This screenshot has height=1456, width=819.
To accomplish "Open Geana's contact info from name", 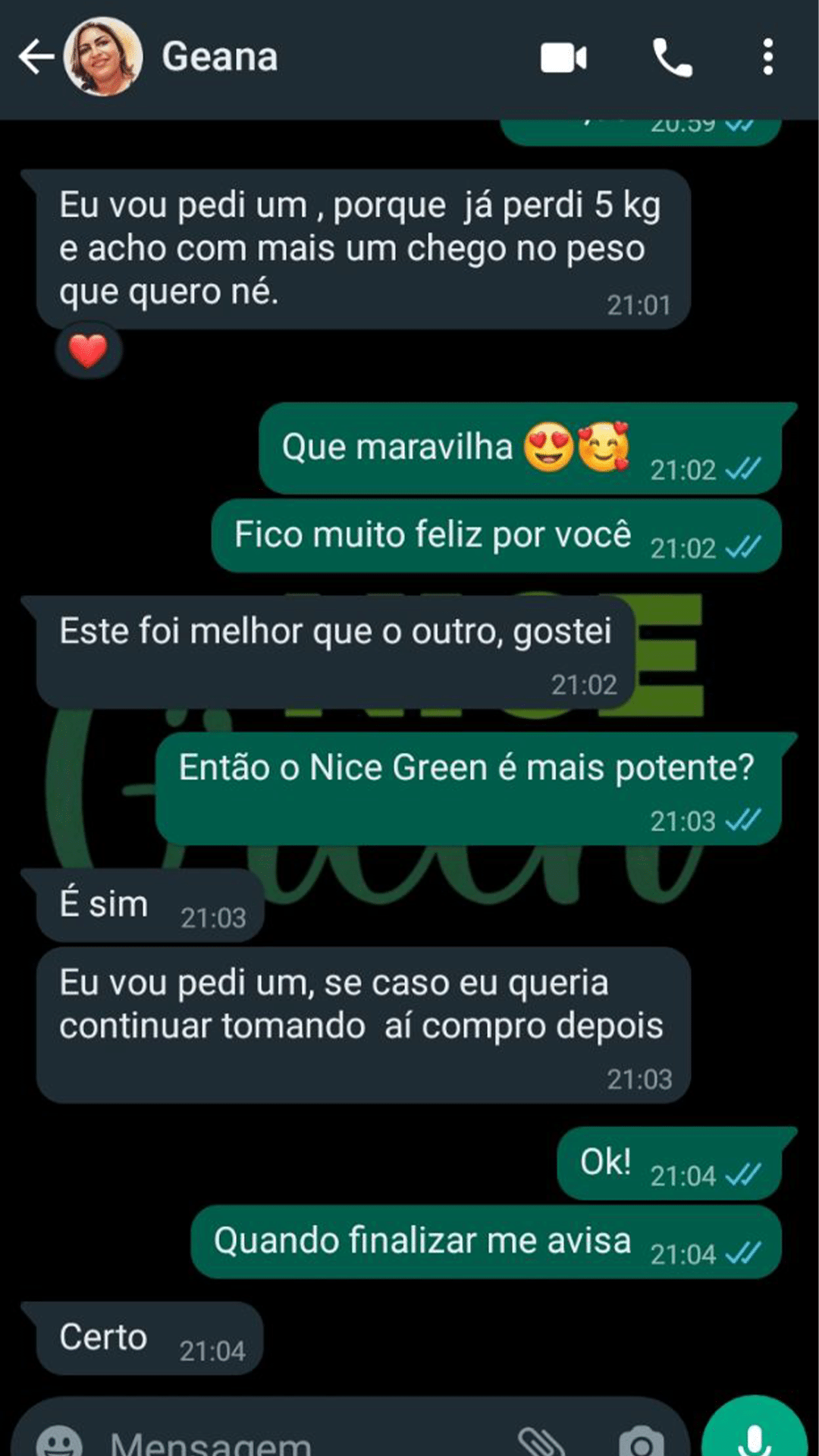I will click(x=220, y=57).
